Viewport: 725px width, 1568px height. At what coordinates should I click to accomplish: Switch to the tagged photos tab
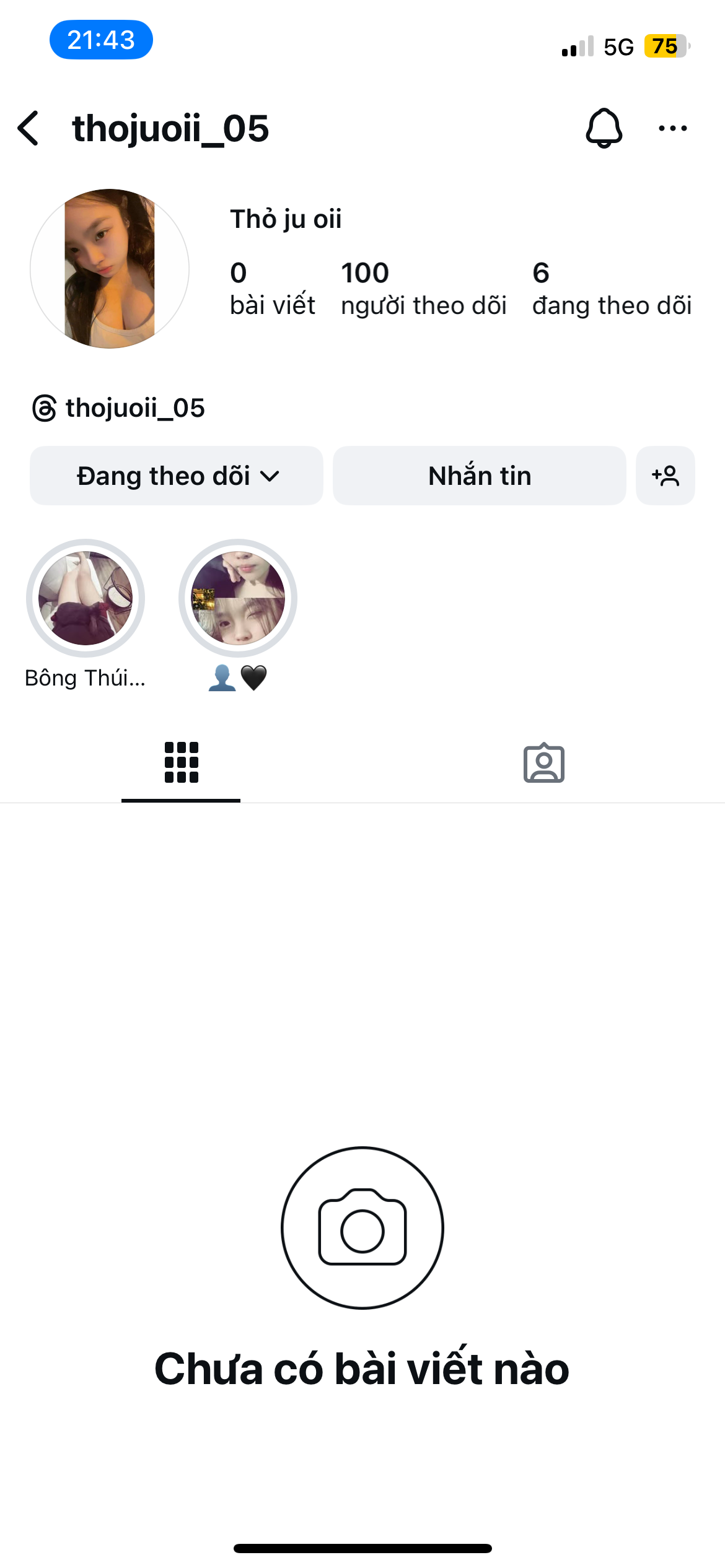(543, 762)
